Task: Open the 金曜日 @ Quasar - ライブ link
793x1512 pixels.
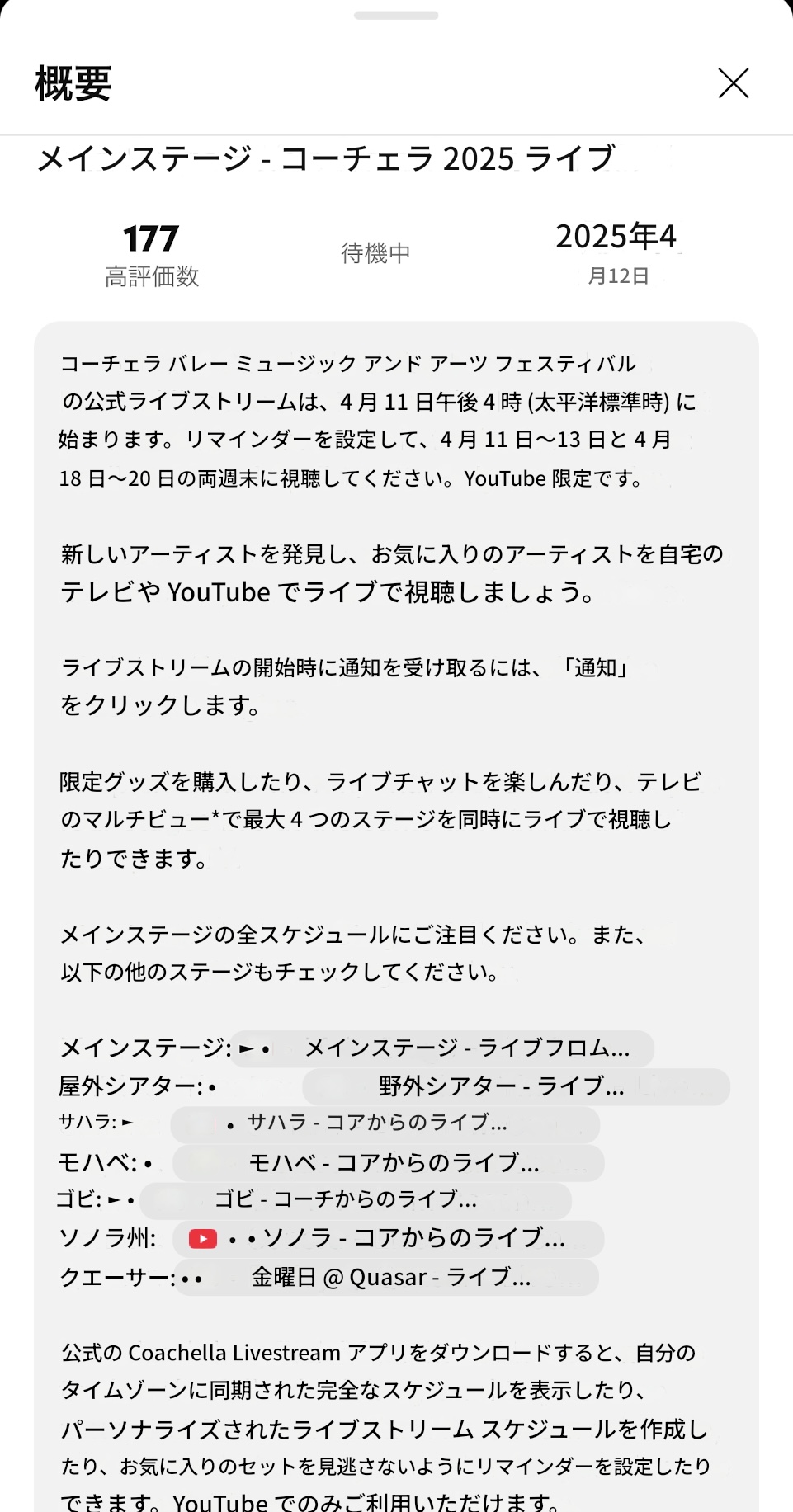Action: pyautogui.click(x=390, y=1278)
